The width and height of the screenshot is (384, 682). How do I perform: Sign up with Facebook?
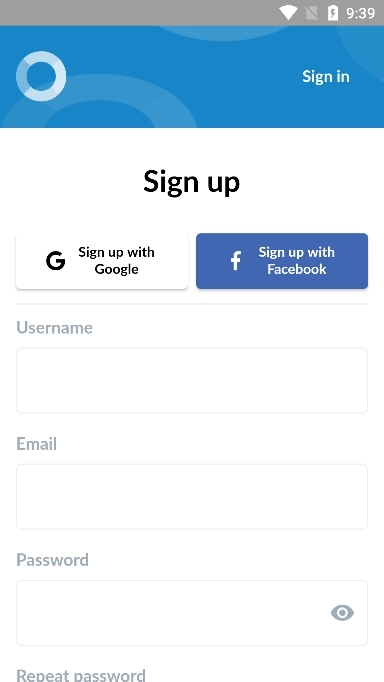click(x=282, y=261)
